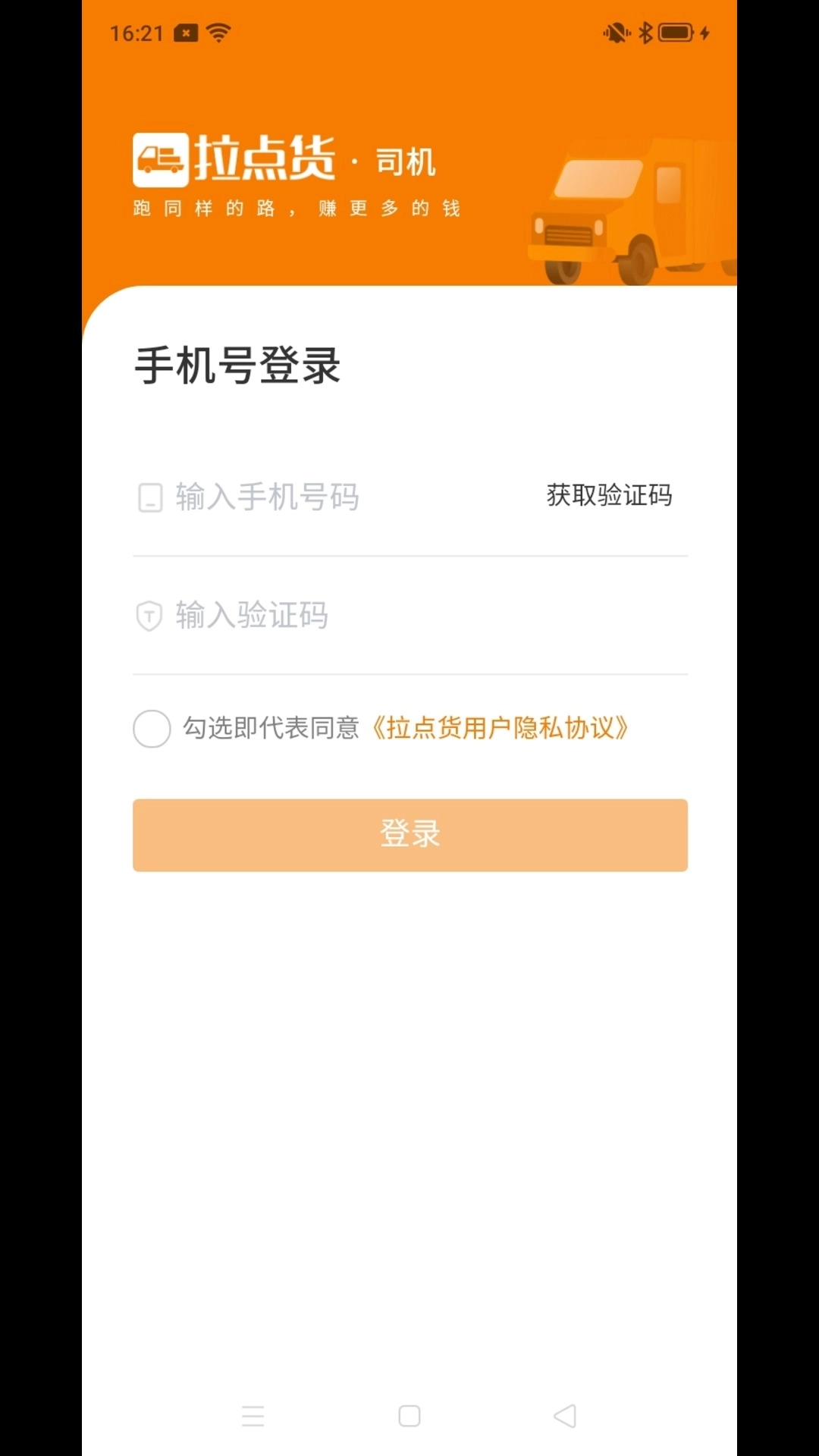Image resolution: width=819 pixels, height=1456 pixels.
Task: Click the Bluetooth icon in the status bar
Action: tap(646, 32)
